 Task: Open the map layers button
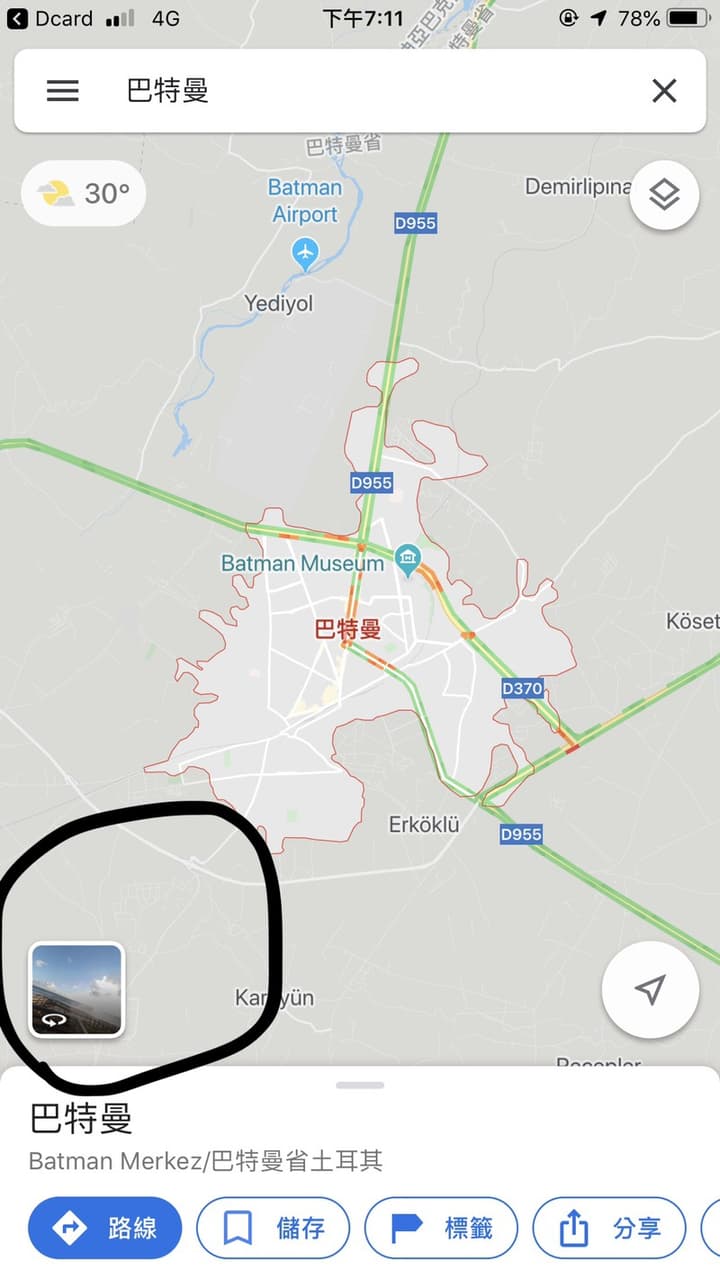[664, 195]
